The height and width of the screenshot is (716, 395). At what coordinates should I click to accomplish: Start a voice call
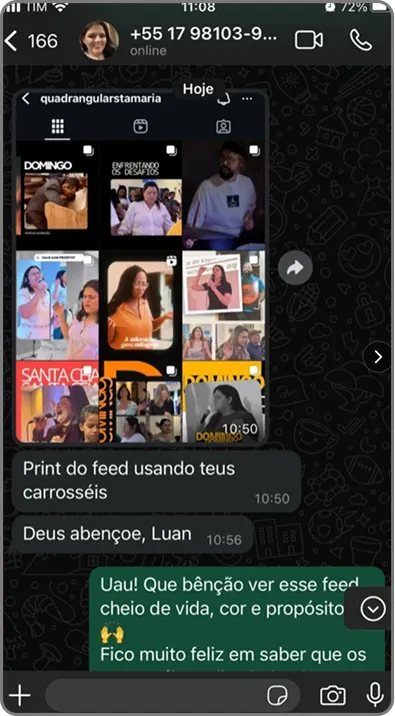361,40
